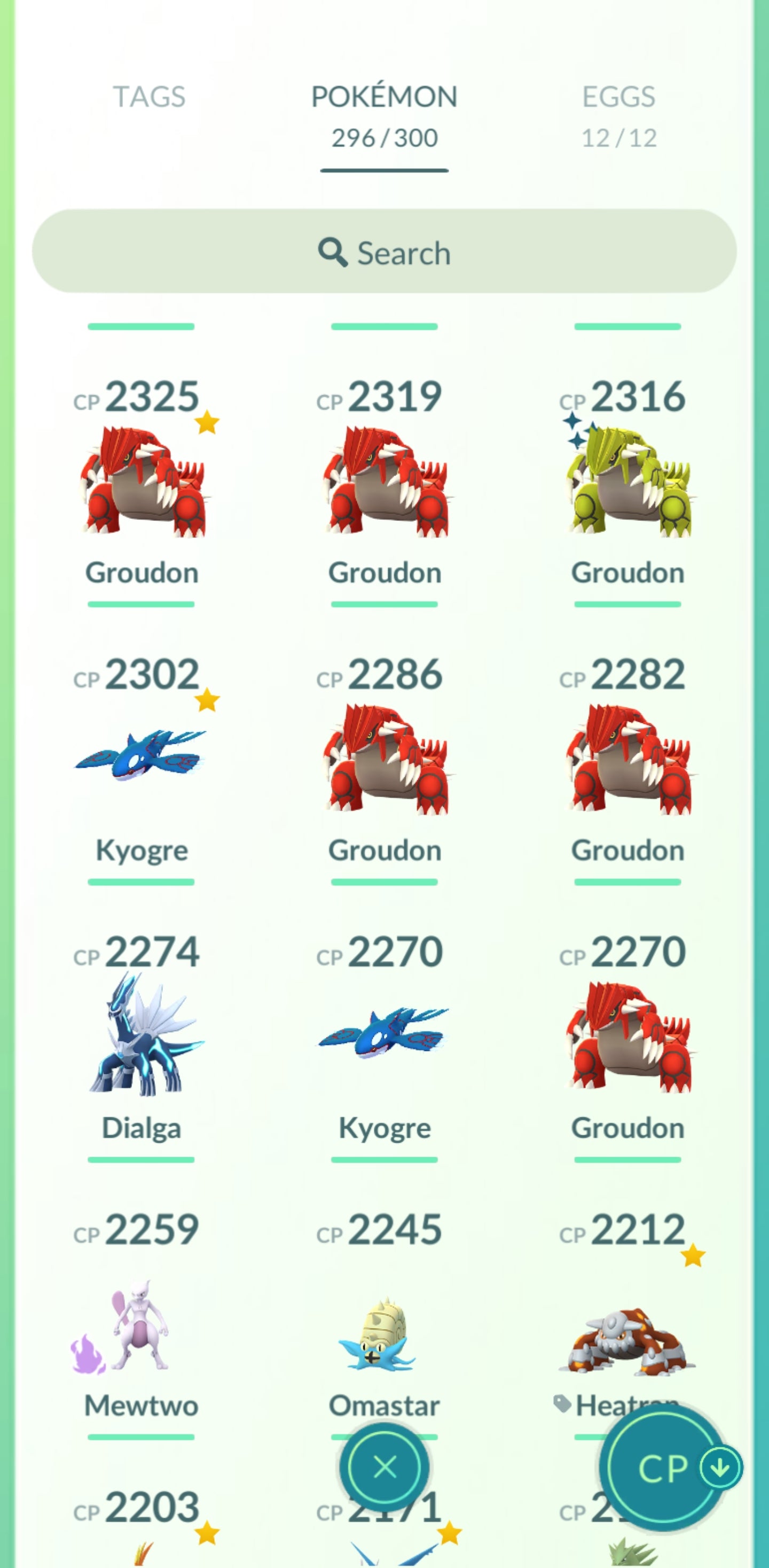Switch to the Tags tab

[x=149, y=97]
